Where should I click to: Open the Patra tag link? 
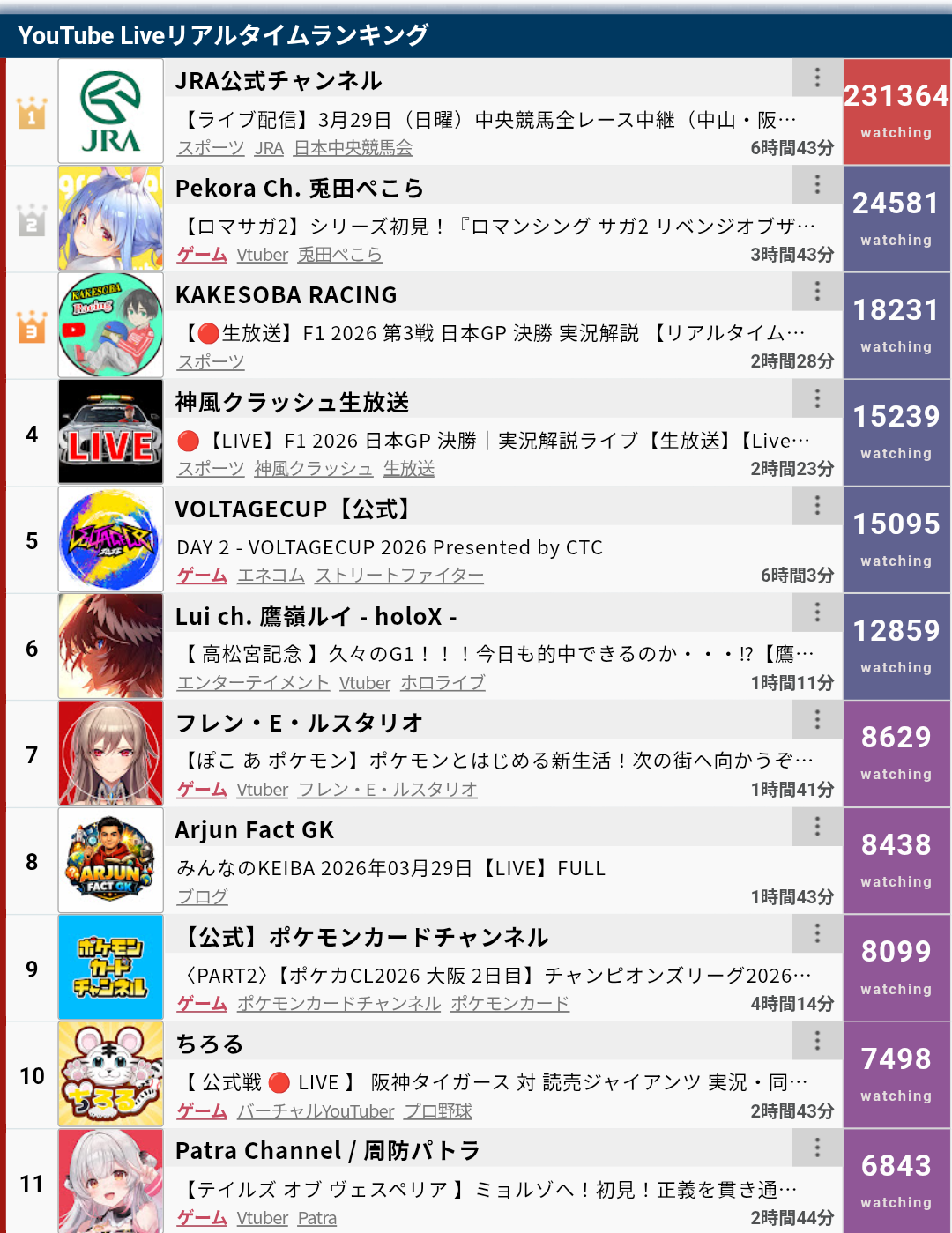[x=317, y=1218]
